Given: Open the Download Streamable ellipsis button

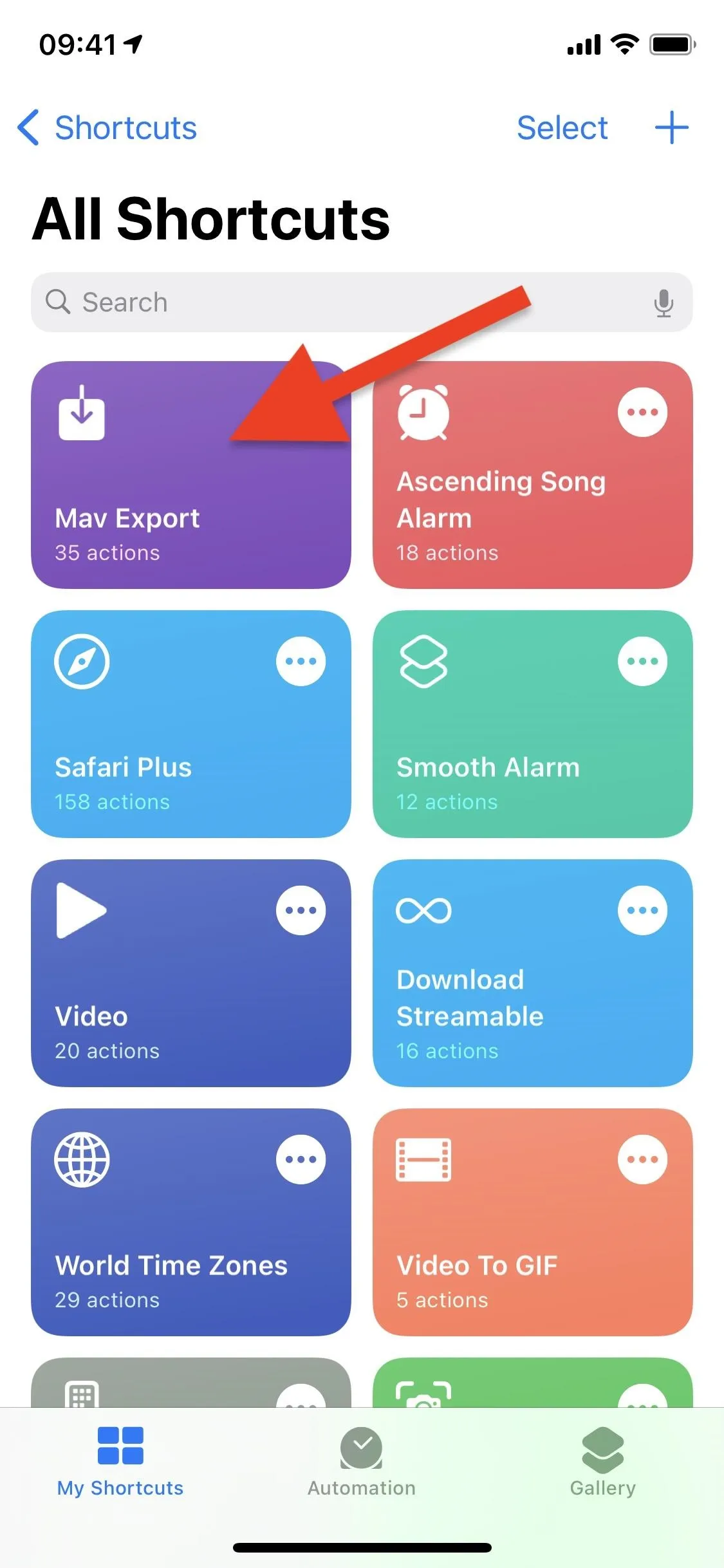Looking at the screenshot, I should pos(642,910).
